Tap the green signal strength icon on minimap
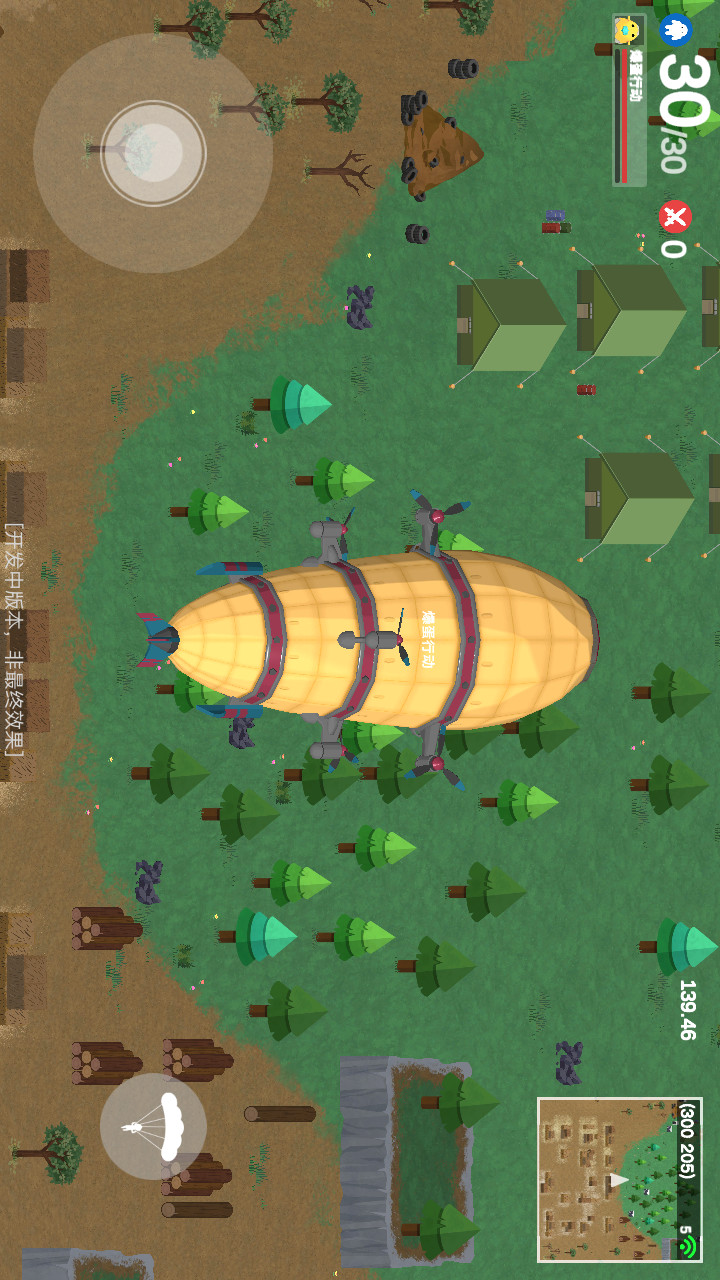 point(688,1245)
